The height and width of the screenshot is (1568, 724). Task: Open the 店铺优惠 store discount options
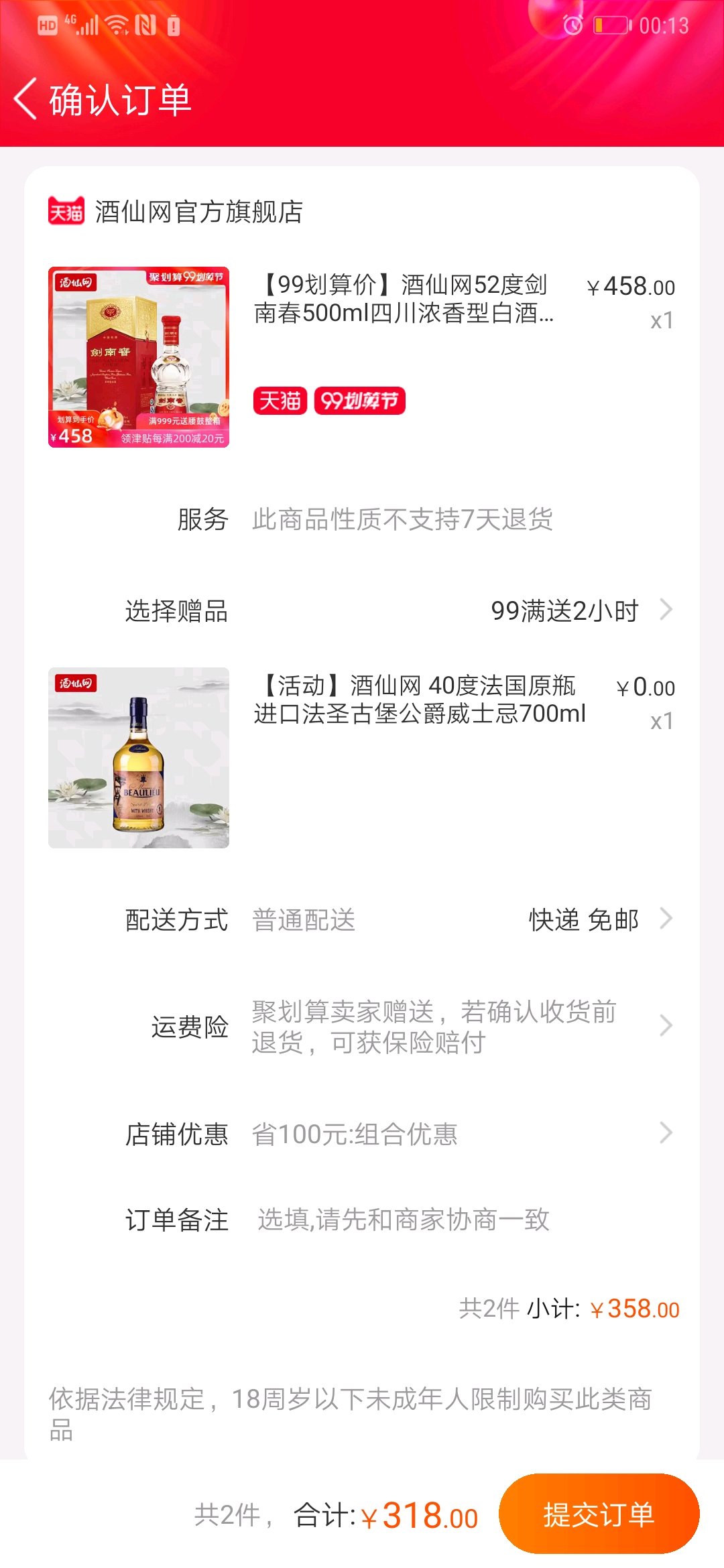(x=362, y=1134)
